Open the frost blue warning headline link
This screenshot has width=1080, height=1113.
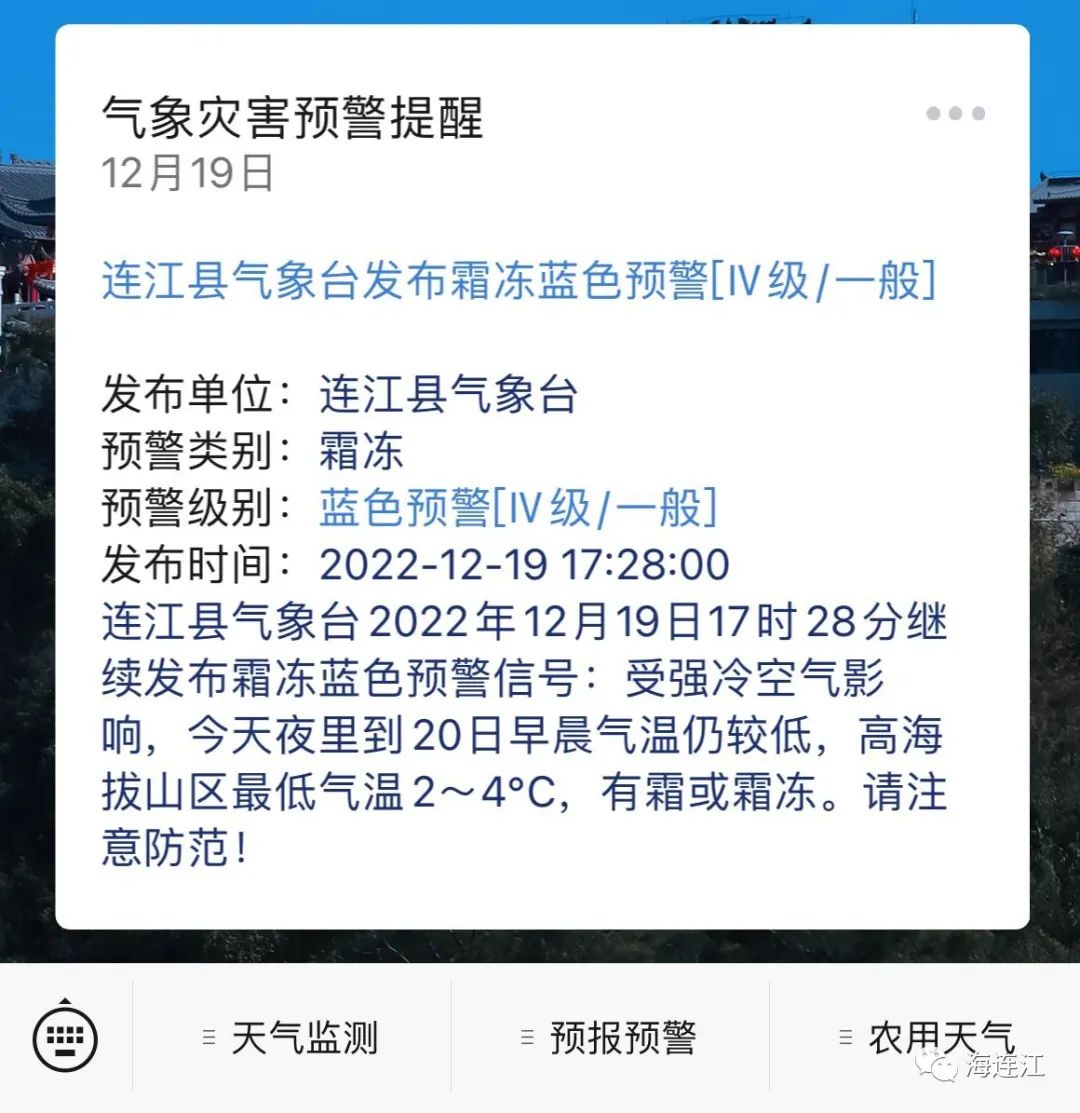click(x=520, y=281)
